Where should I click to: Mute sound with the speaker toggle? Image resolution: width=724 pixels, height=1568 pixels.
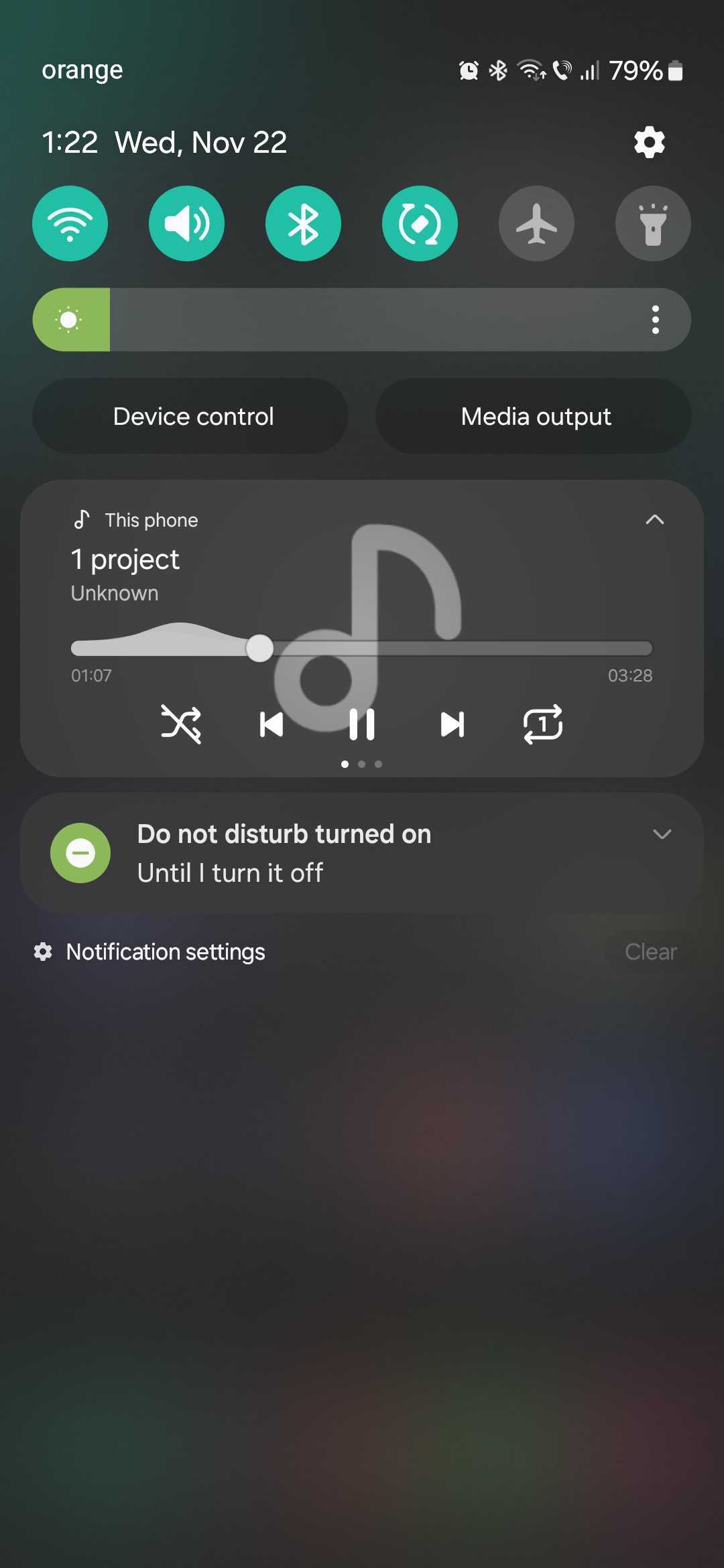[186, 223]
